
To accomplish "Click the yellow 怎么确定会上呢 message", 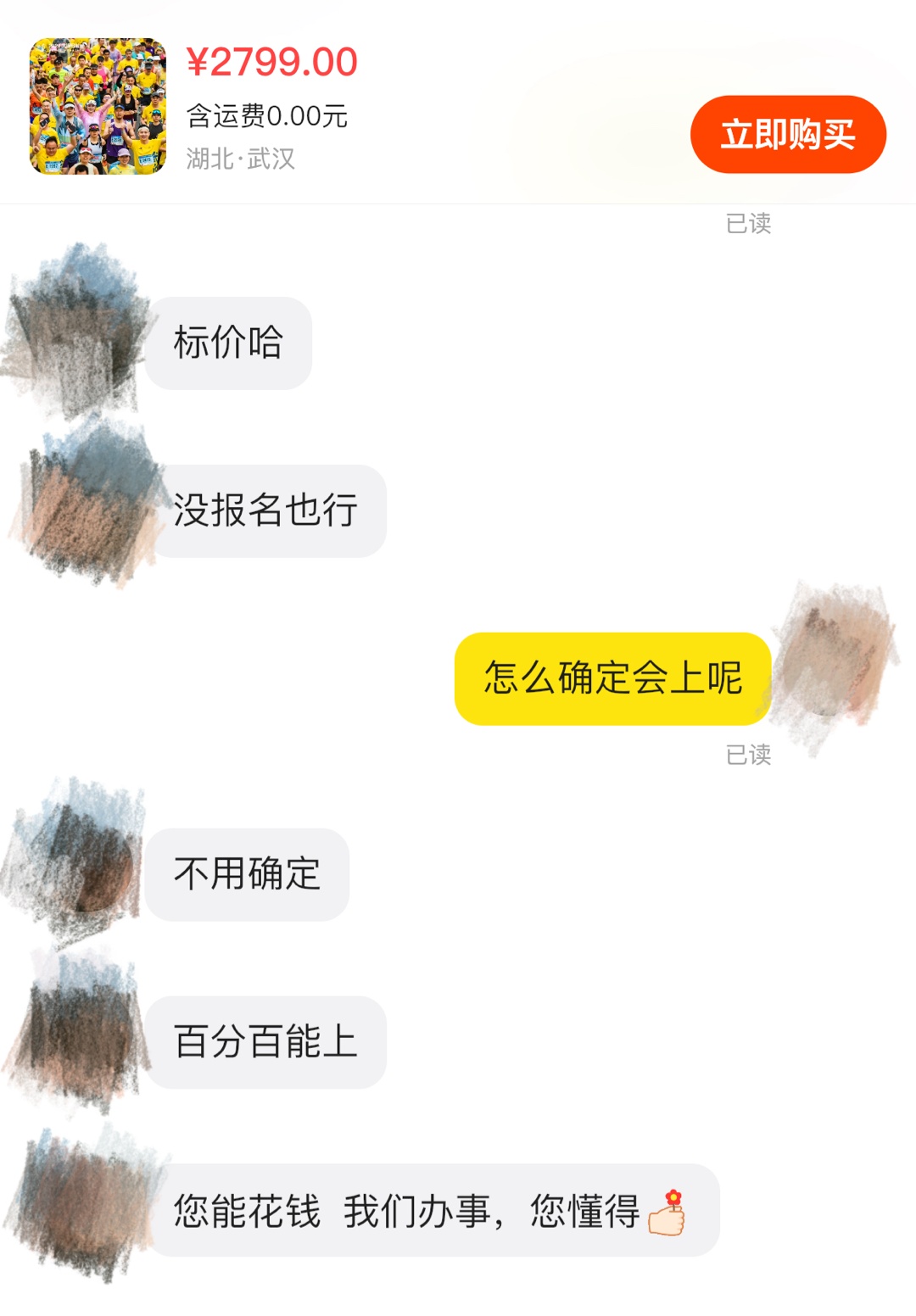I will pyautogui.click(x=612, y=678).
